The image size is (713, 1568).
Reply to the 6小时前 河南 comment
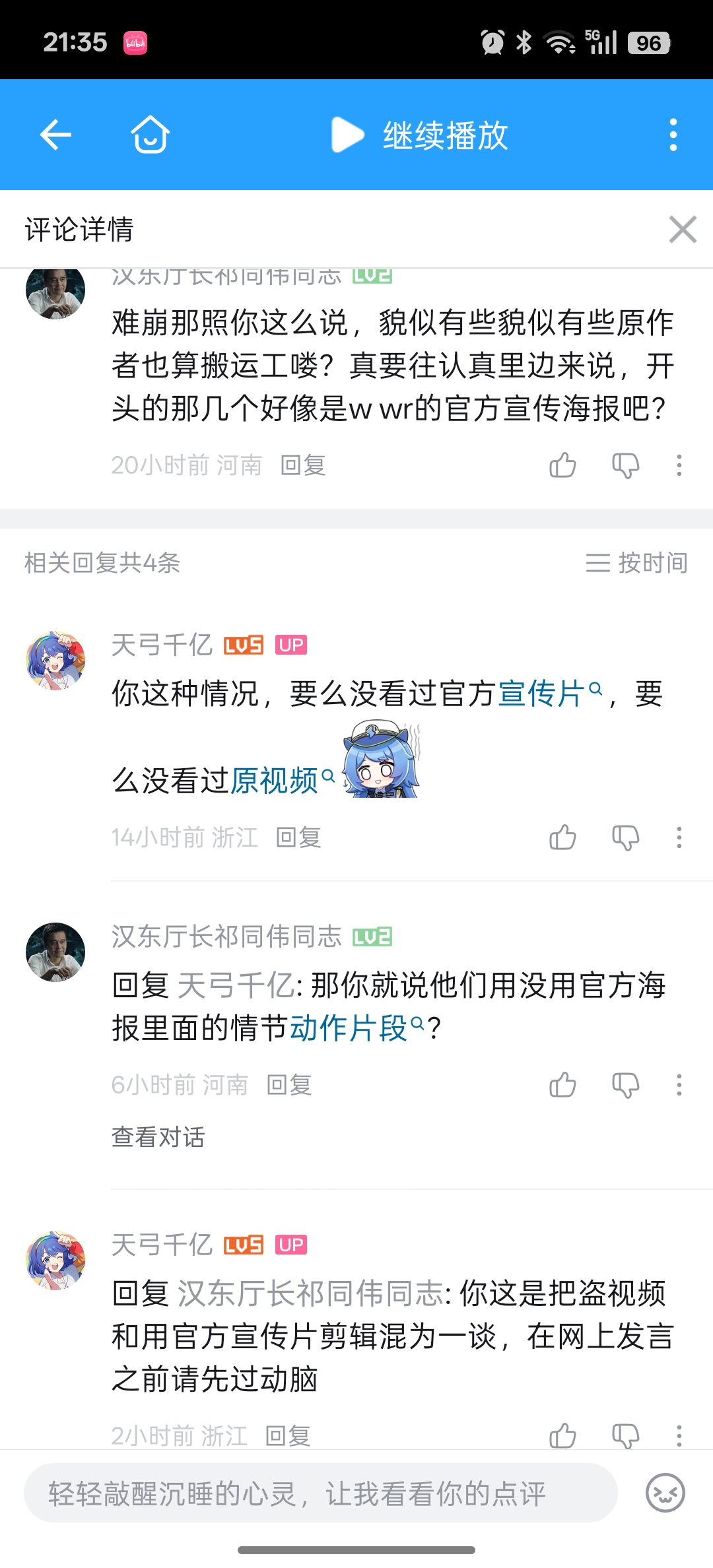point(289,1084)
